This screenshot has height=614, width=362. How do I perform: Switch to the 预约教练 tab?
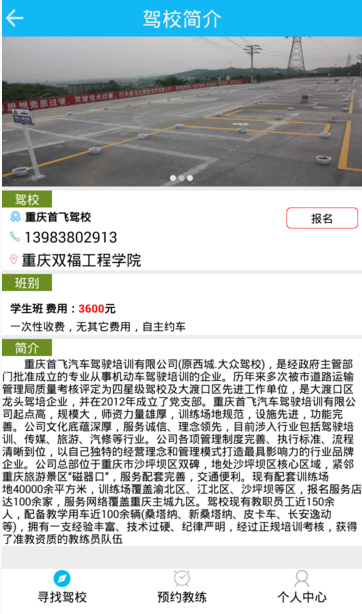pos(182,587)
